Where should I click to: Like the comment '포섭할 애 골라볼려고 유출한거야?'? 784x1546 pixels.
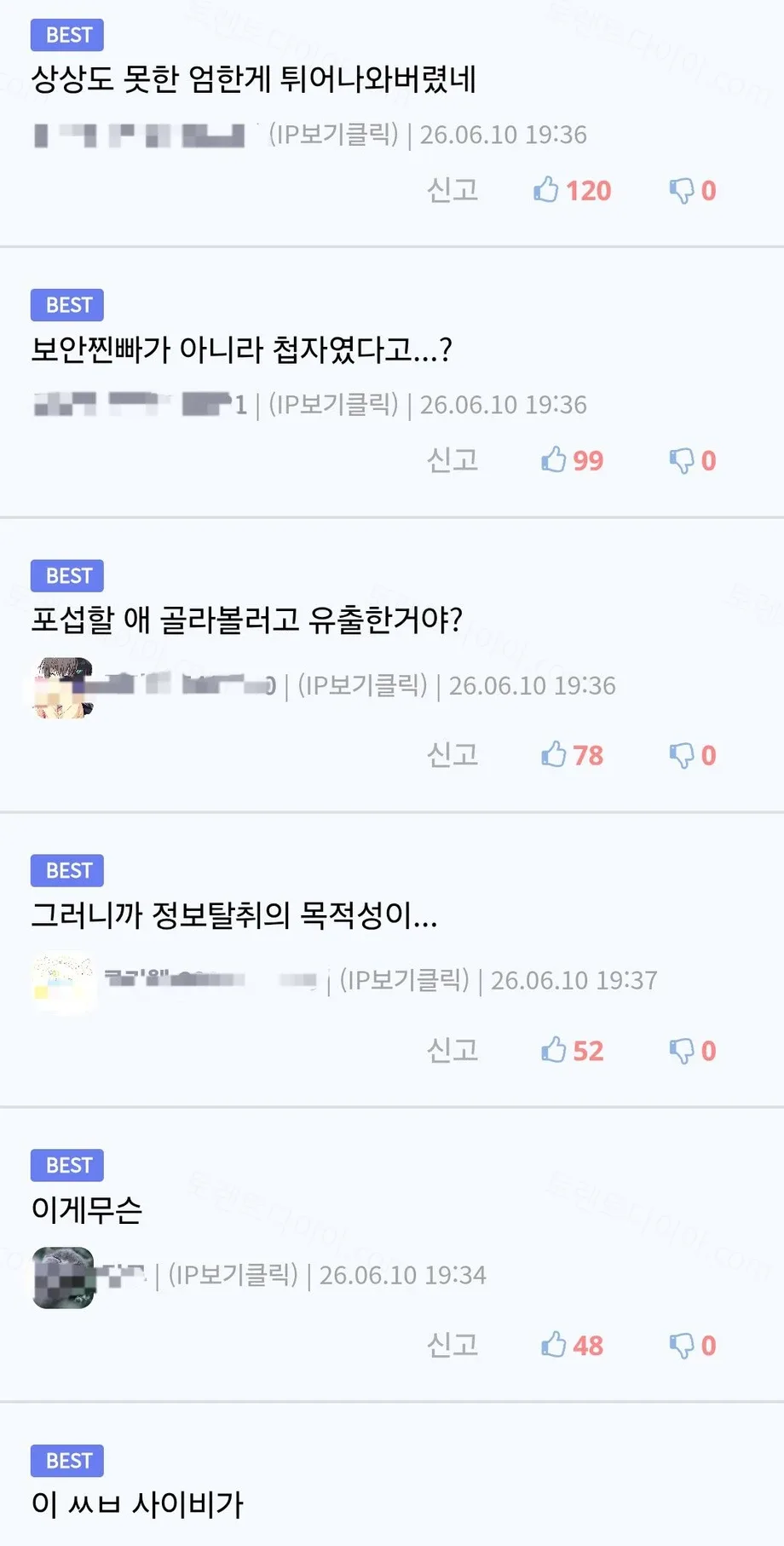[x=572, y=755]
